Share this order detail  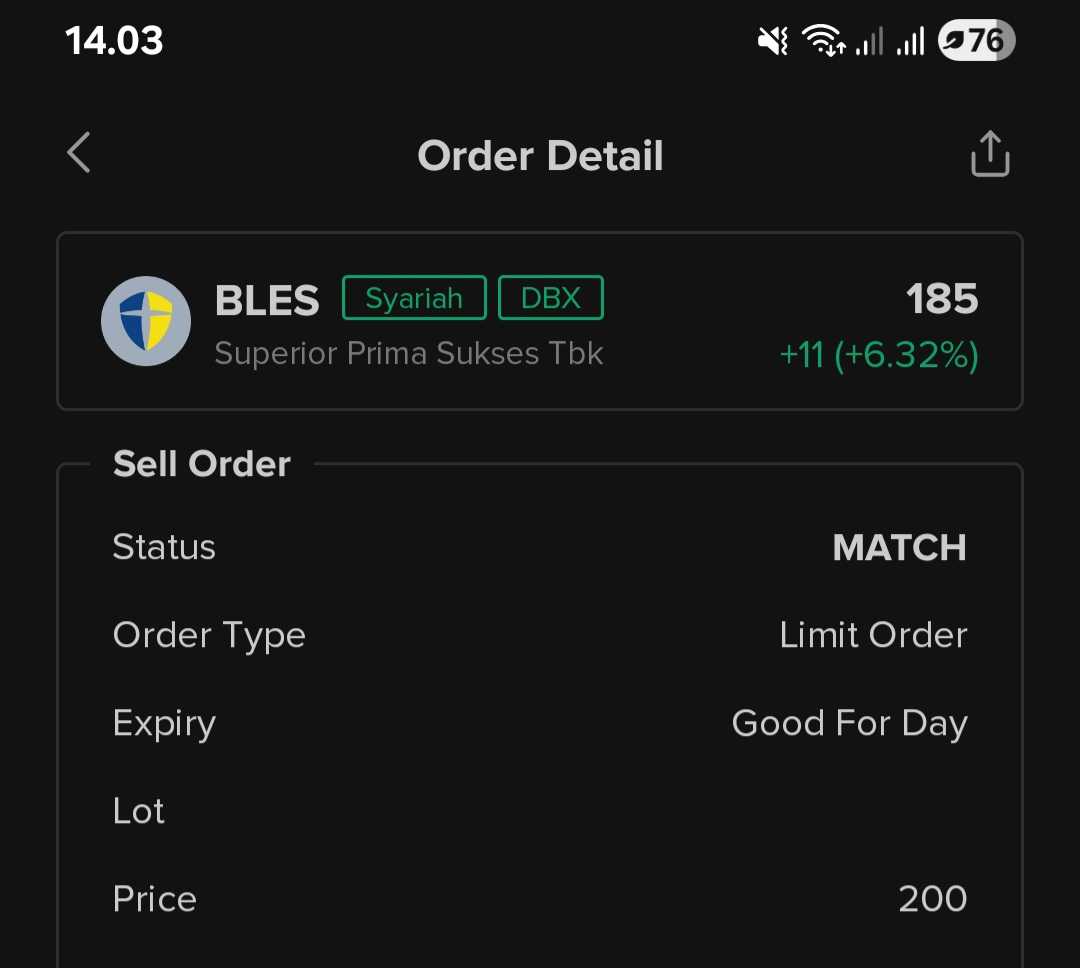pyautogui.click(x=989, y=155)
